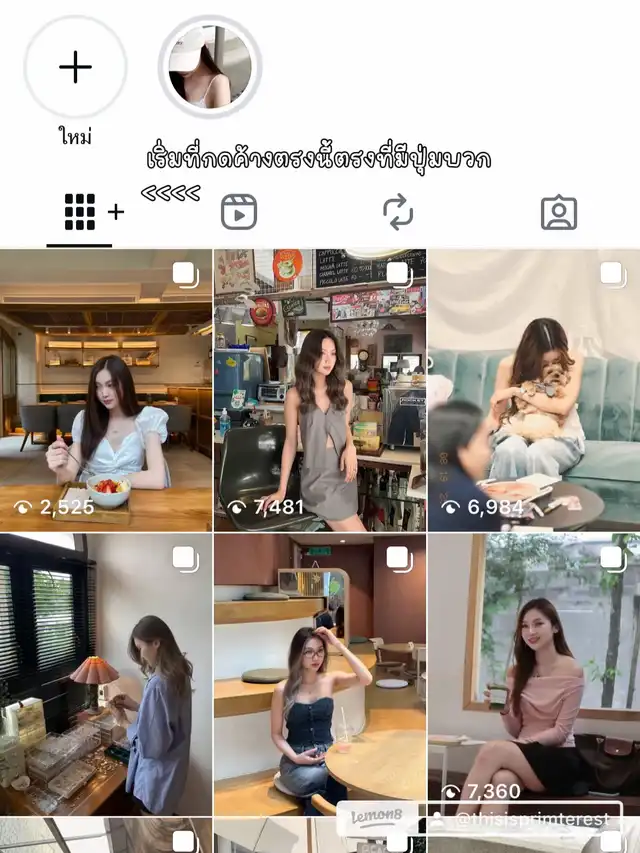This screenshot has height=853, width=640.
Task: Open the post with 7,360 views
Action: click(x=534, y=675)
